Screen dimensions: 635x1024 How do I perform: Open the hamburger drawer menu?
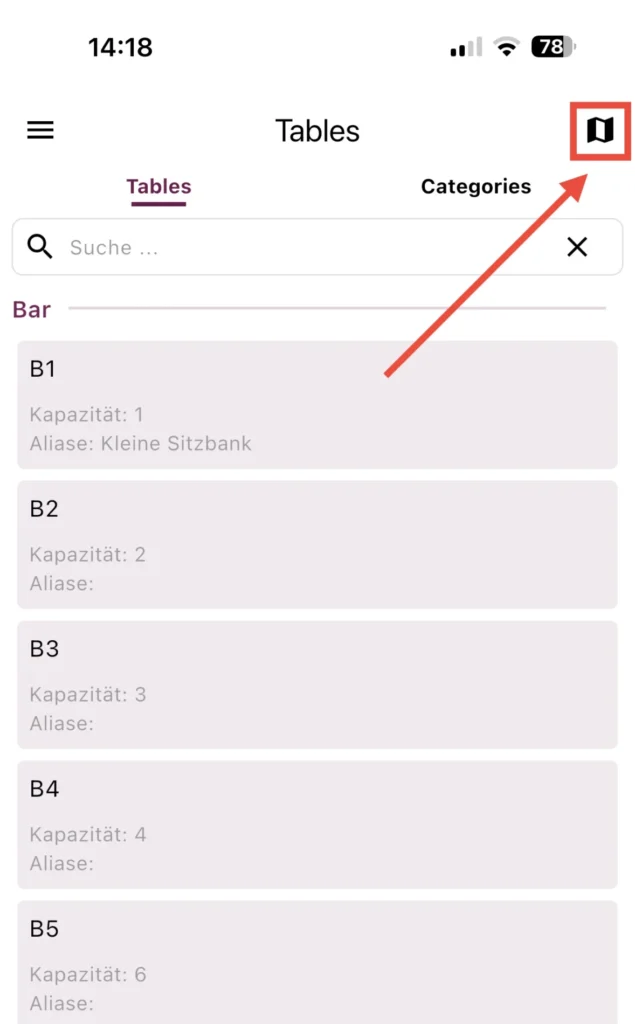click(x=40, y=130)
